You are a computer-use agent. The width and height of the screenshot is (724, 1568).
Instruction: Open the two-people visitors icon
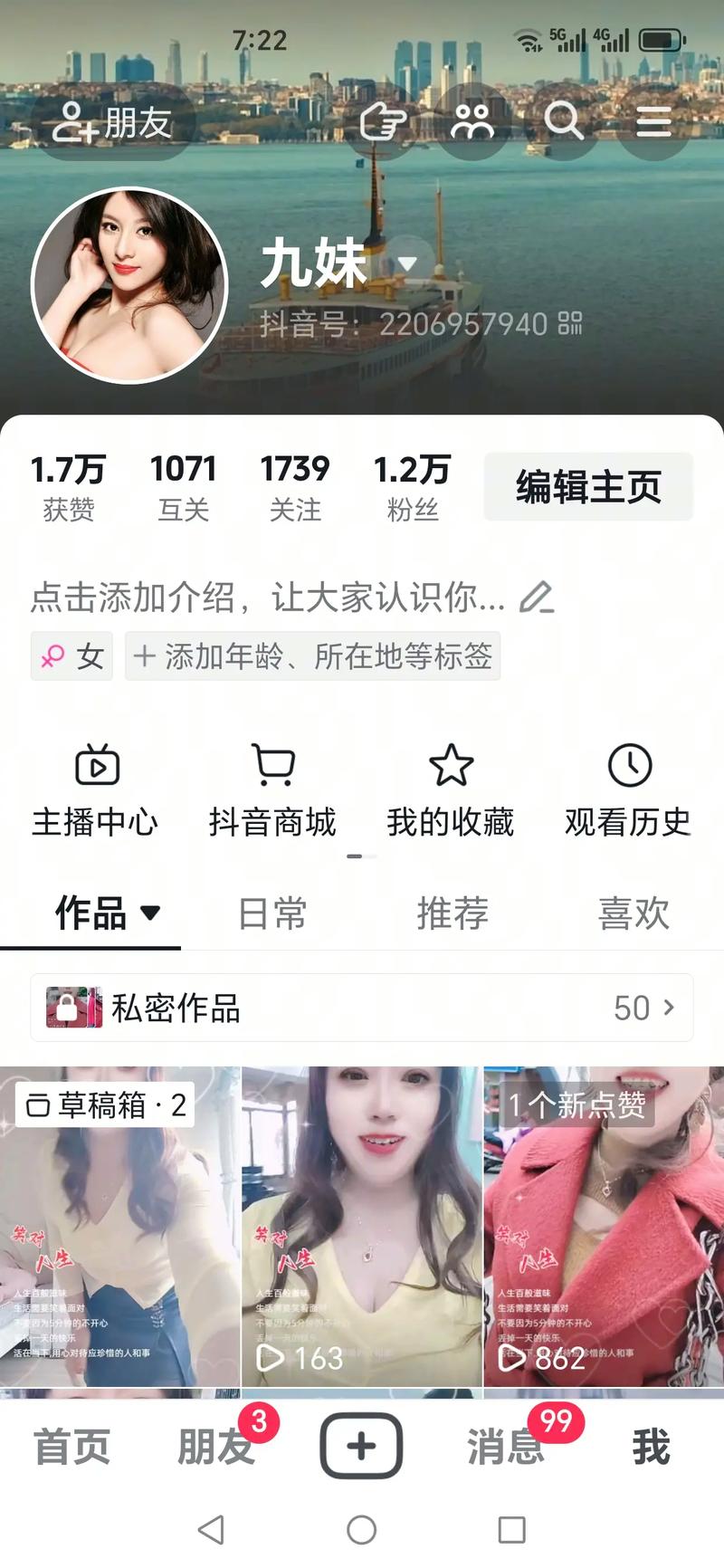pos(472,121)
